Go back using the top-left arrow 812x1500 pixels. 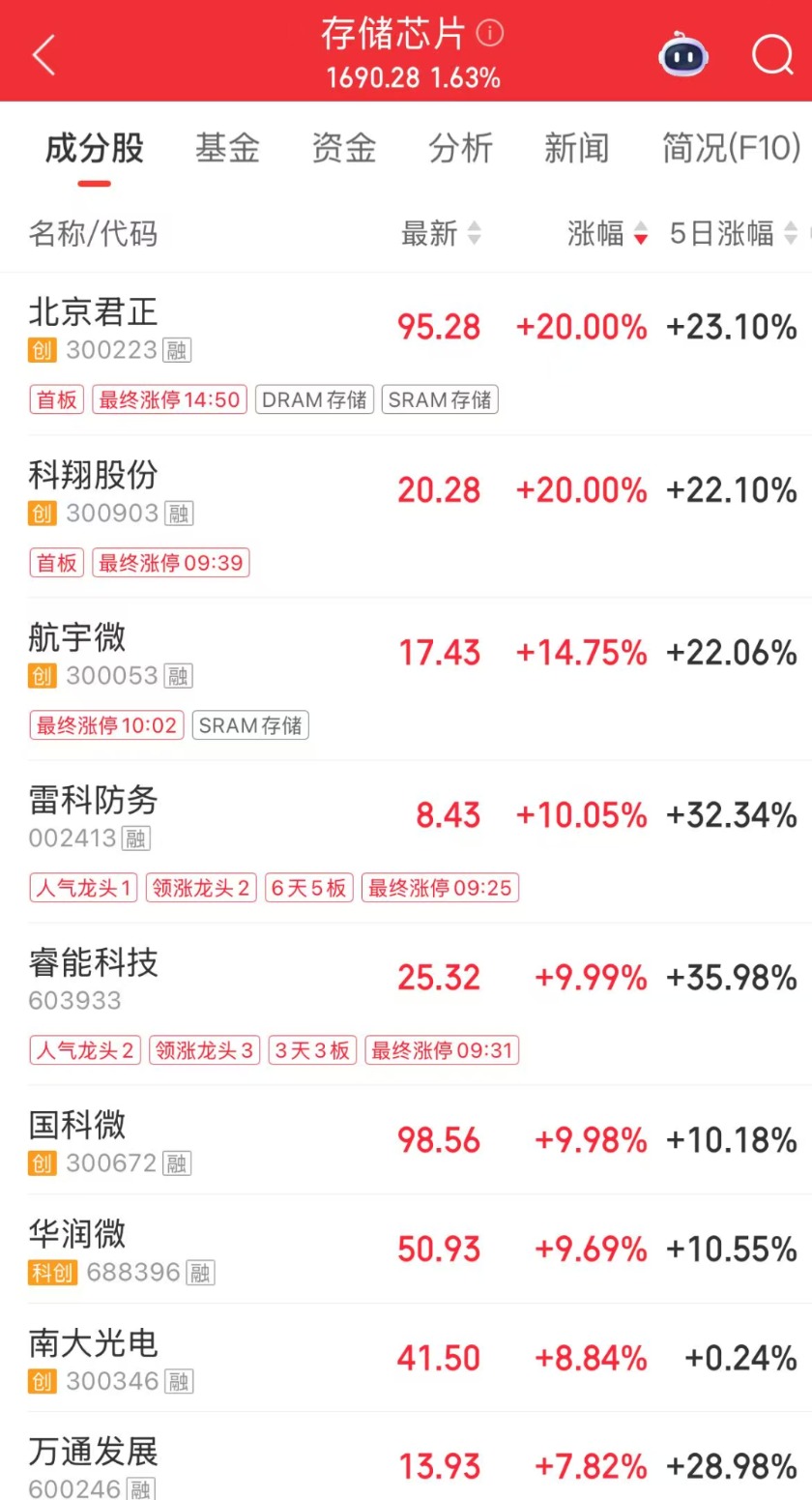pos(43,55)
